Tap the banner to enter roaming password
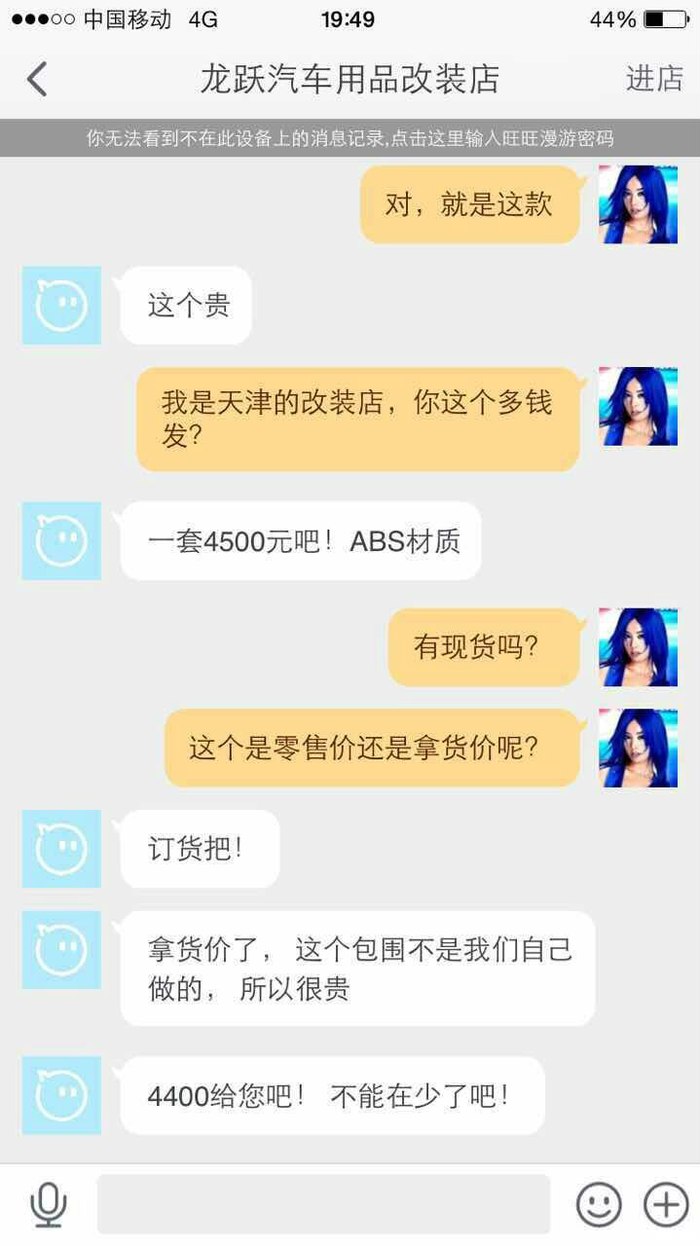The image size is (700, 1246). tap(350, 139)
